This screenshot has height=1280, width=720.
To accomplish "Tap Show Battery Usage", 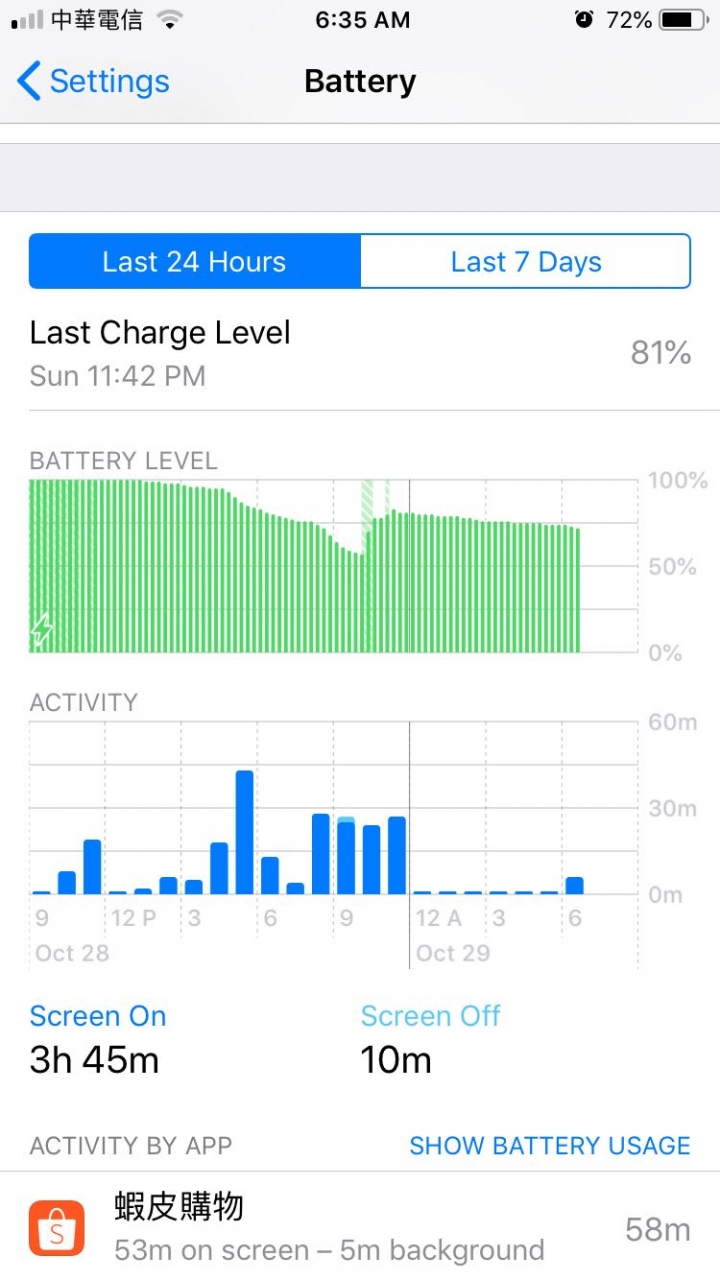I will (550, 1146).
